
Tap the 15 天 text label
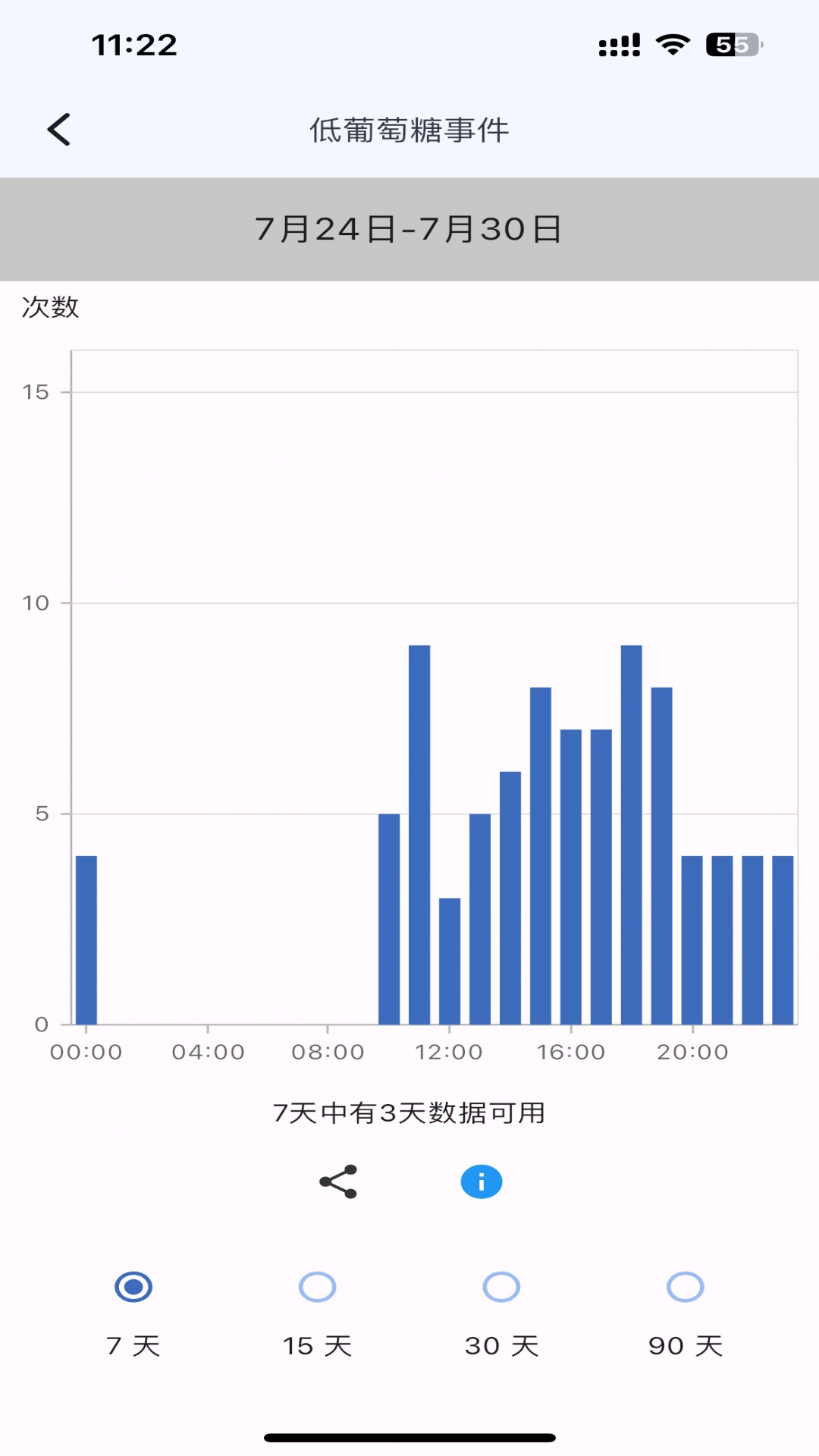(x=316, y=1345)
